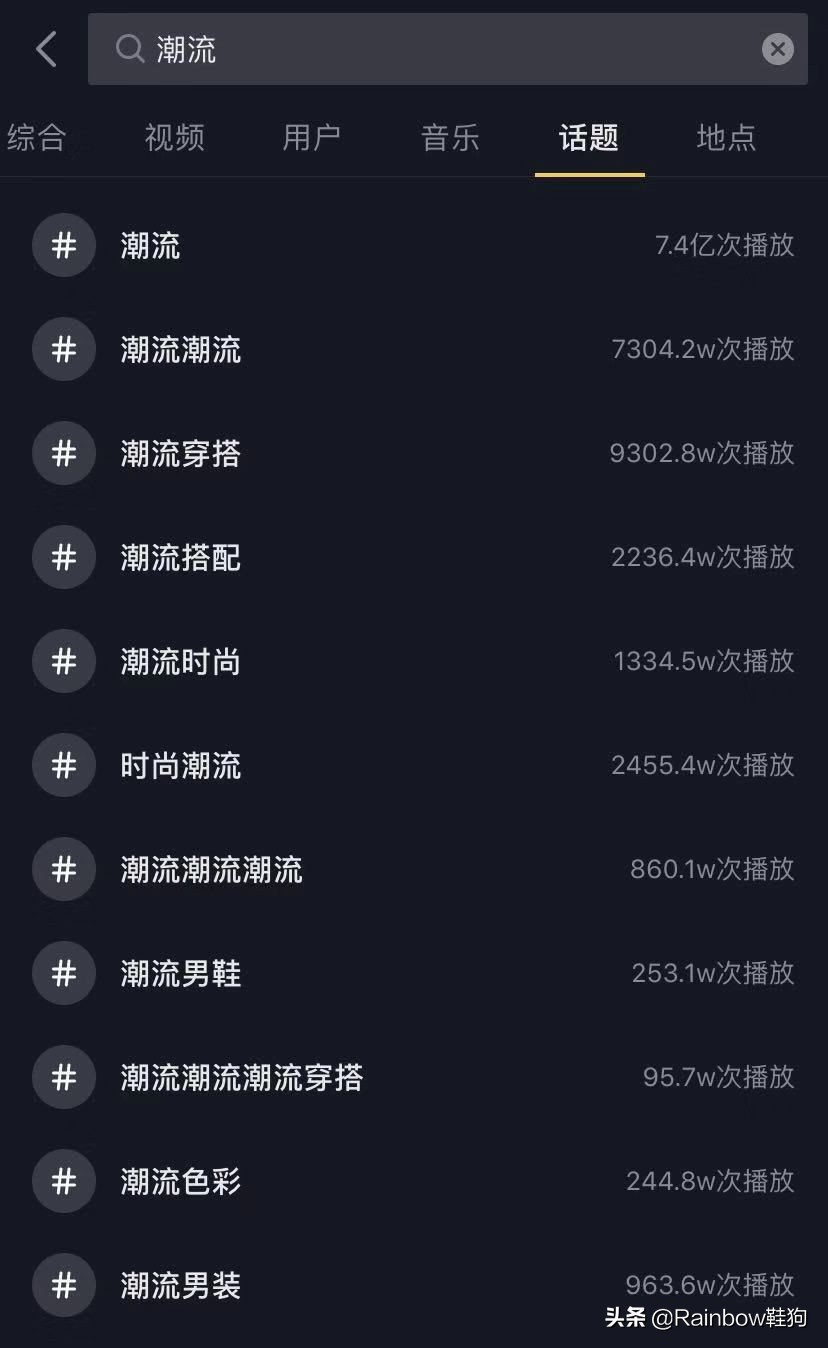Tap the hashtag icon beside 潮流色彩

click(x=63, y=1181)
